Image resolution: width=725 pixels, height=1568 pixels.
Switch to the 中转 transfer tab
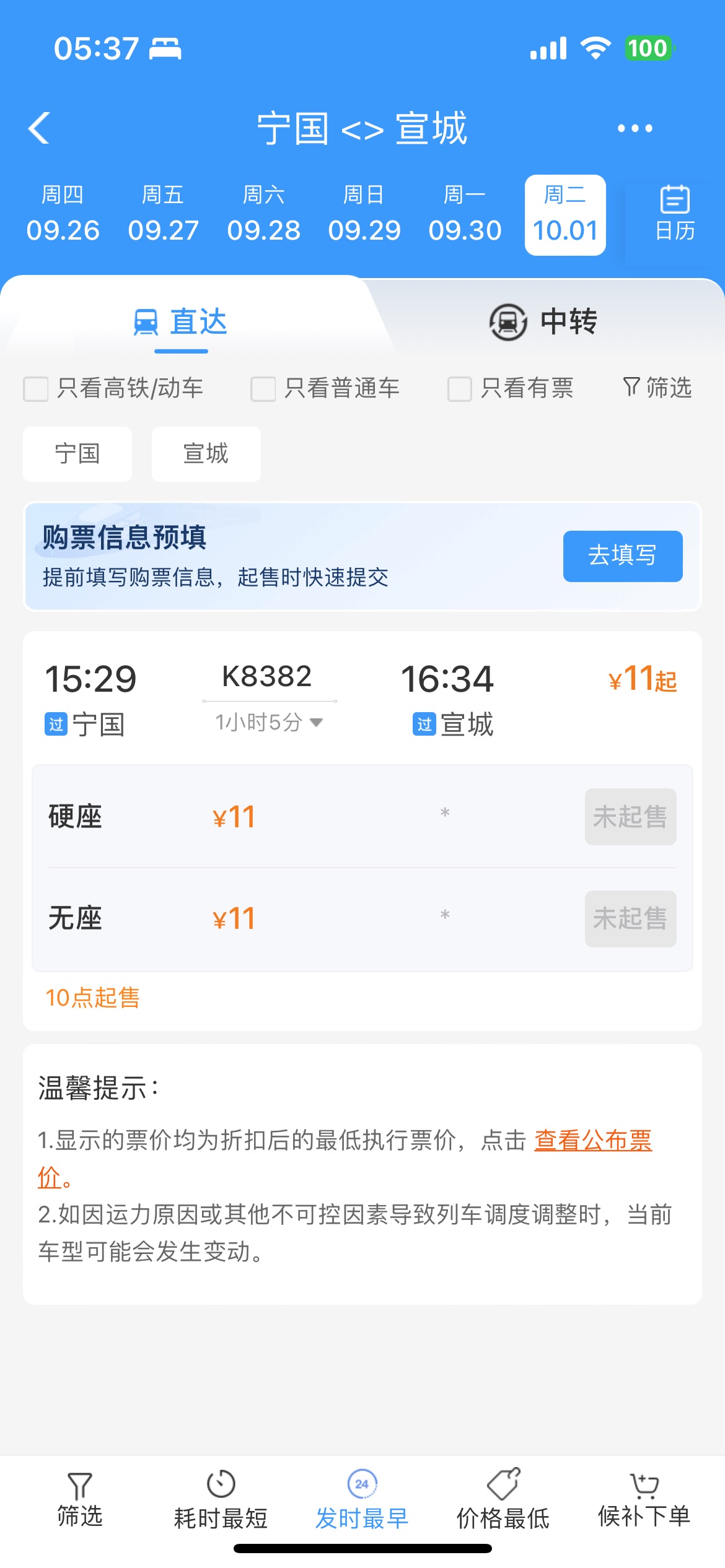tap(543, 321)
